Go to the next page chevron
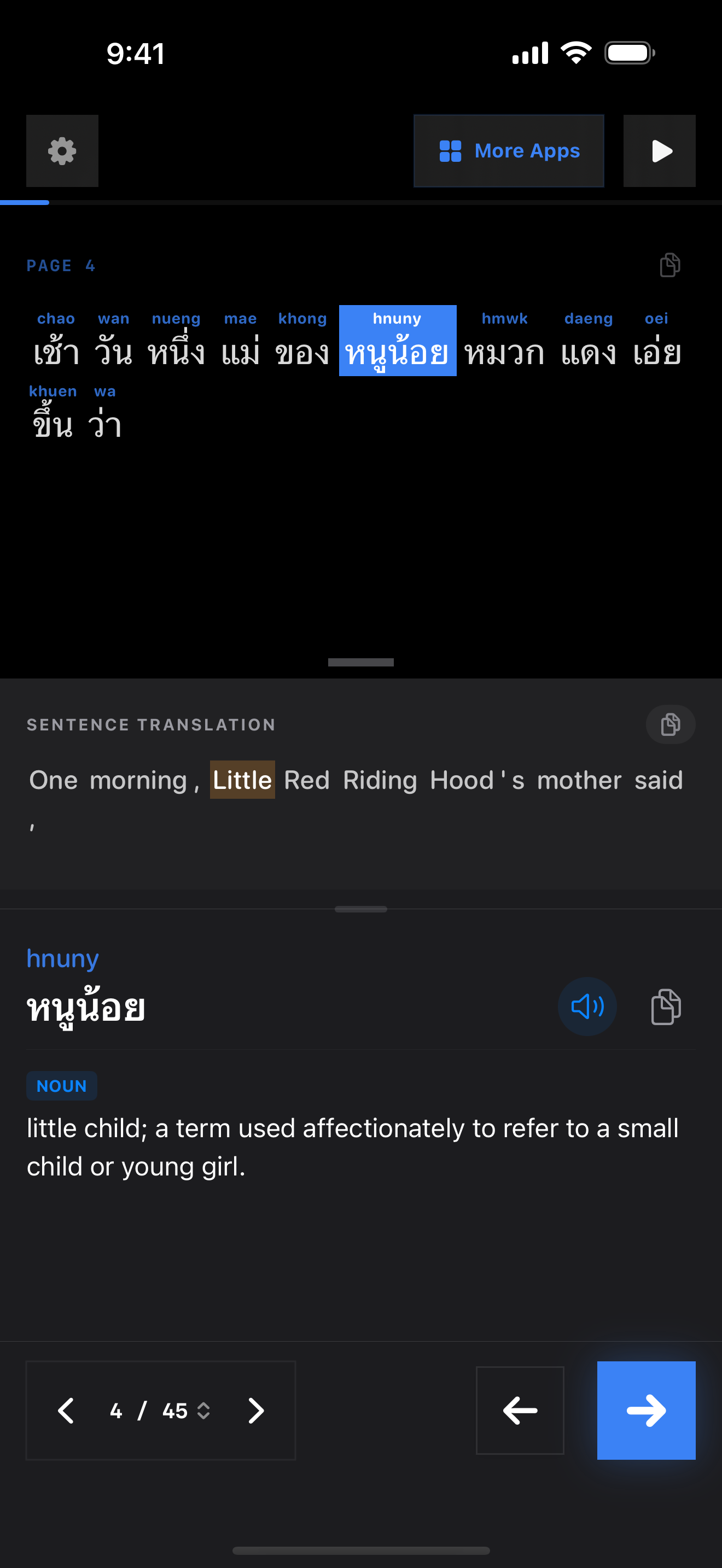Image resolution: width=722 pixels, height=1568 pixels. pyautogui.click(x=257, y=1411)
